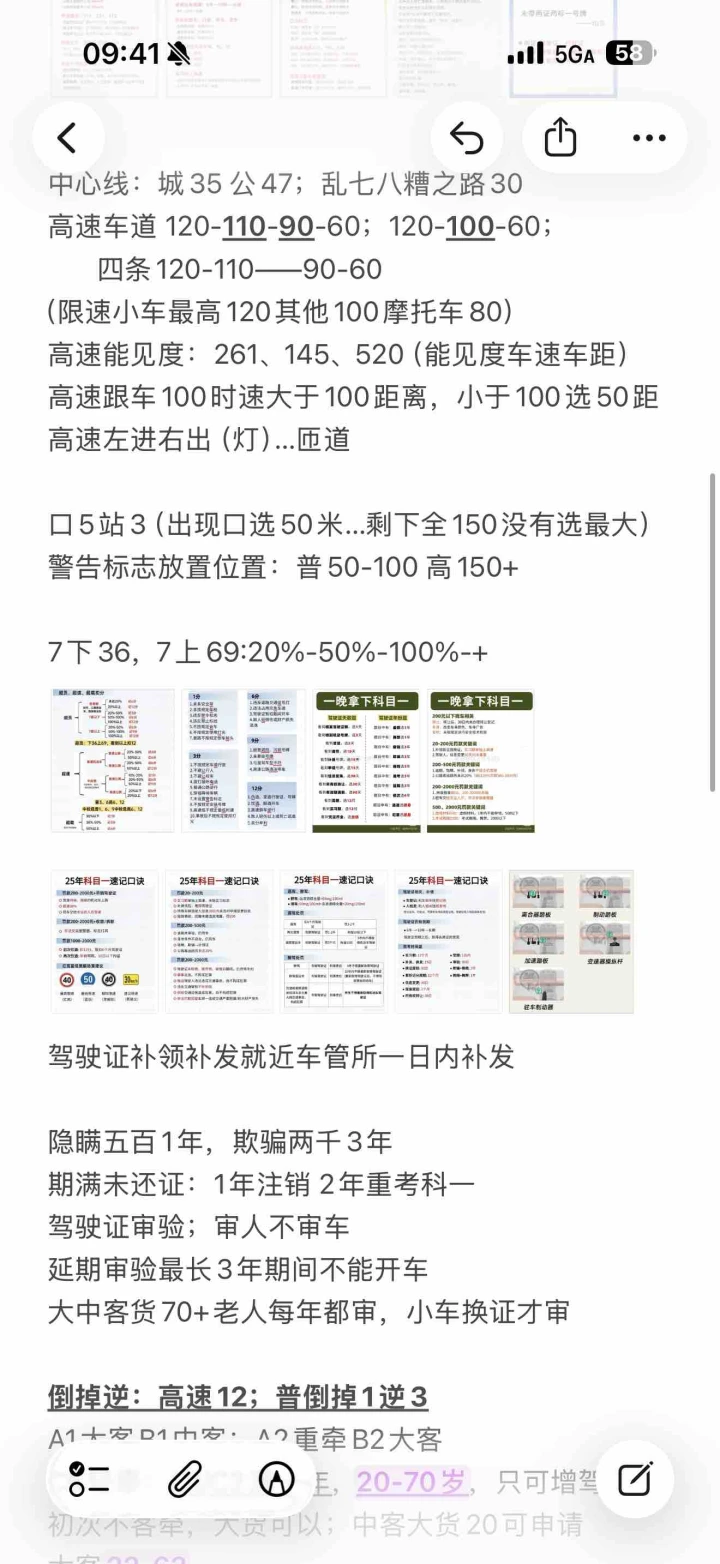Attach a file with the paperclip
Viewport: 720px width, 1564px height.
click(184, 1479)
